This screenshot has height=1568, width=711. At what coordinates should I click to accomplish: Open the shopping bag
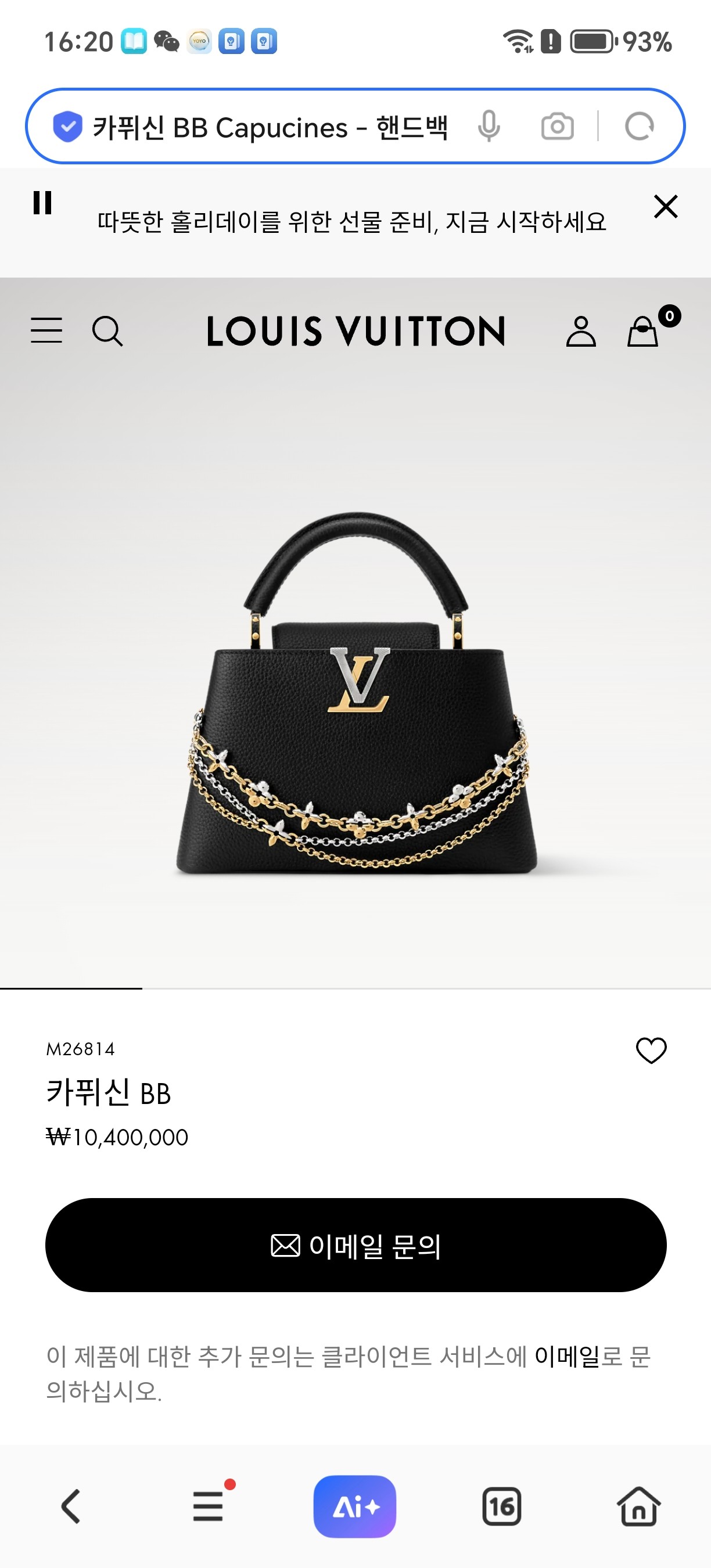pos(644,332)
